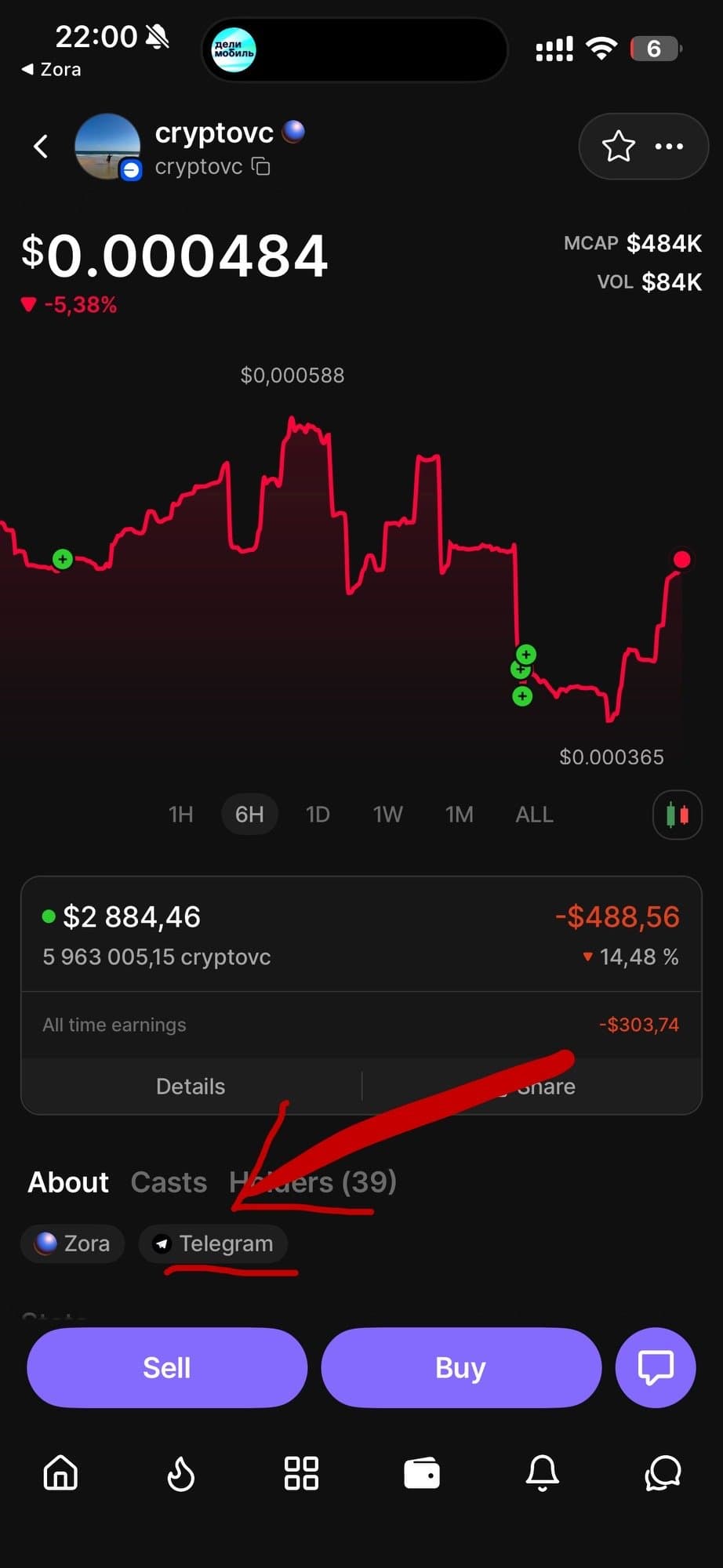Switch to the Casts tab
Viewport: 723px width, 1568px height.
coord(169,1182)
